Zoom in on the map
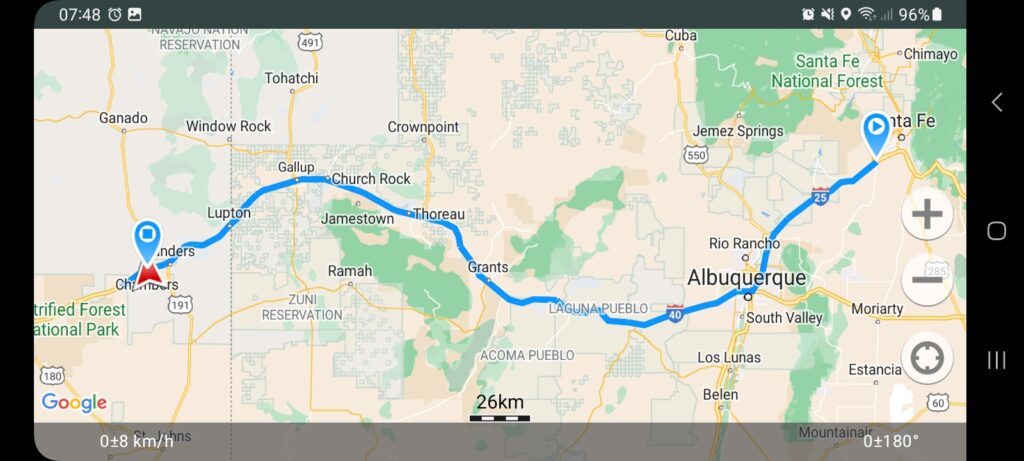The height and width of the screenshot is (461, 1024). click(x=927, y=214)
